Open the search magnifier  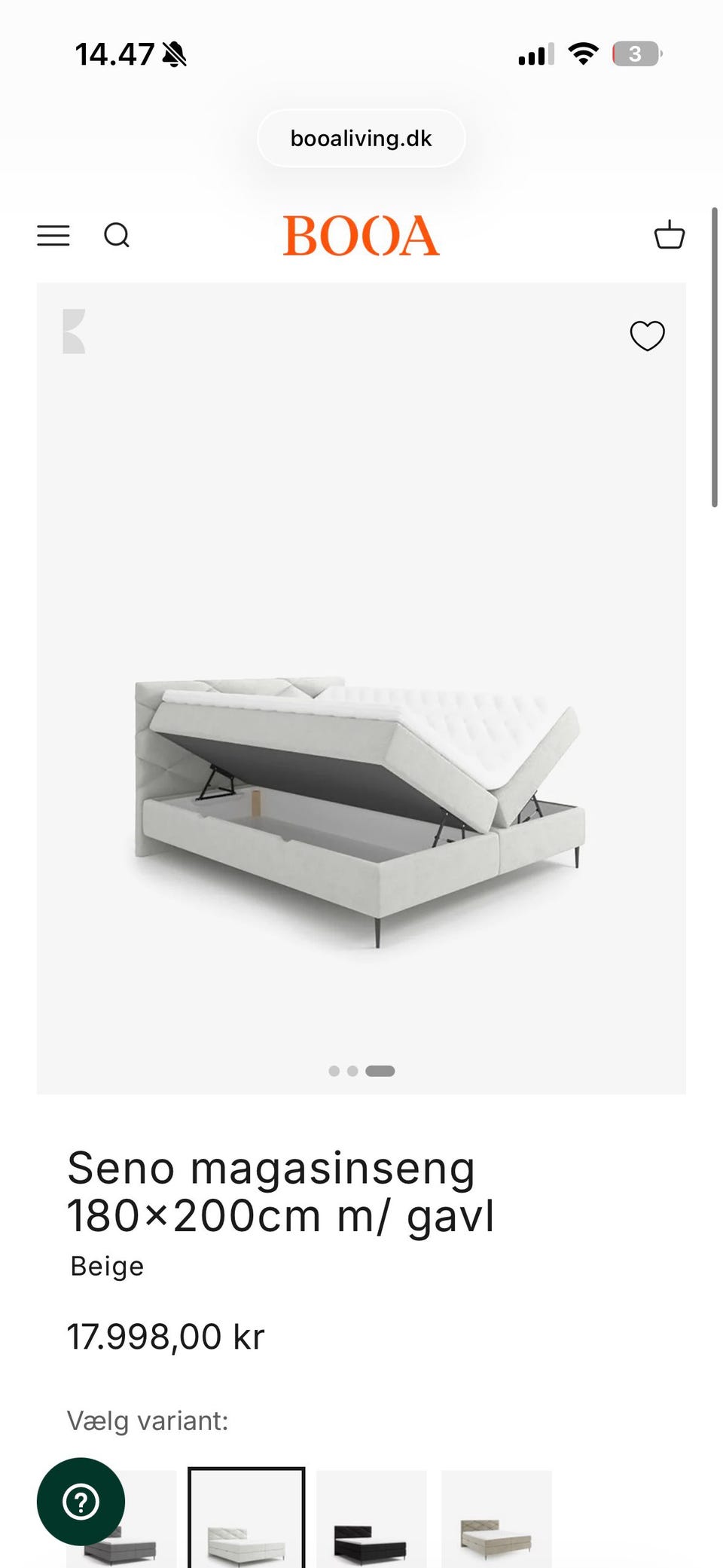[117, 236]
